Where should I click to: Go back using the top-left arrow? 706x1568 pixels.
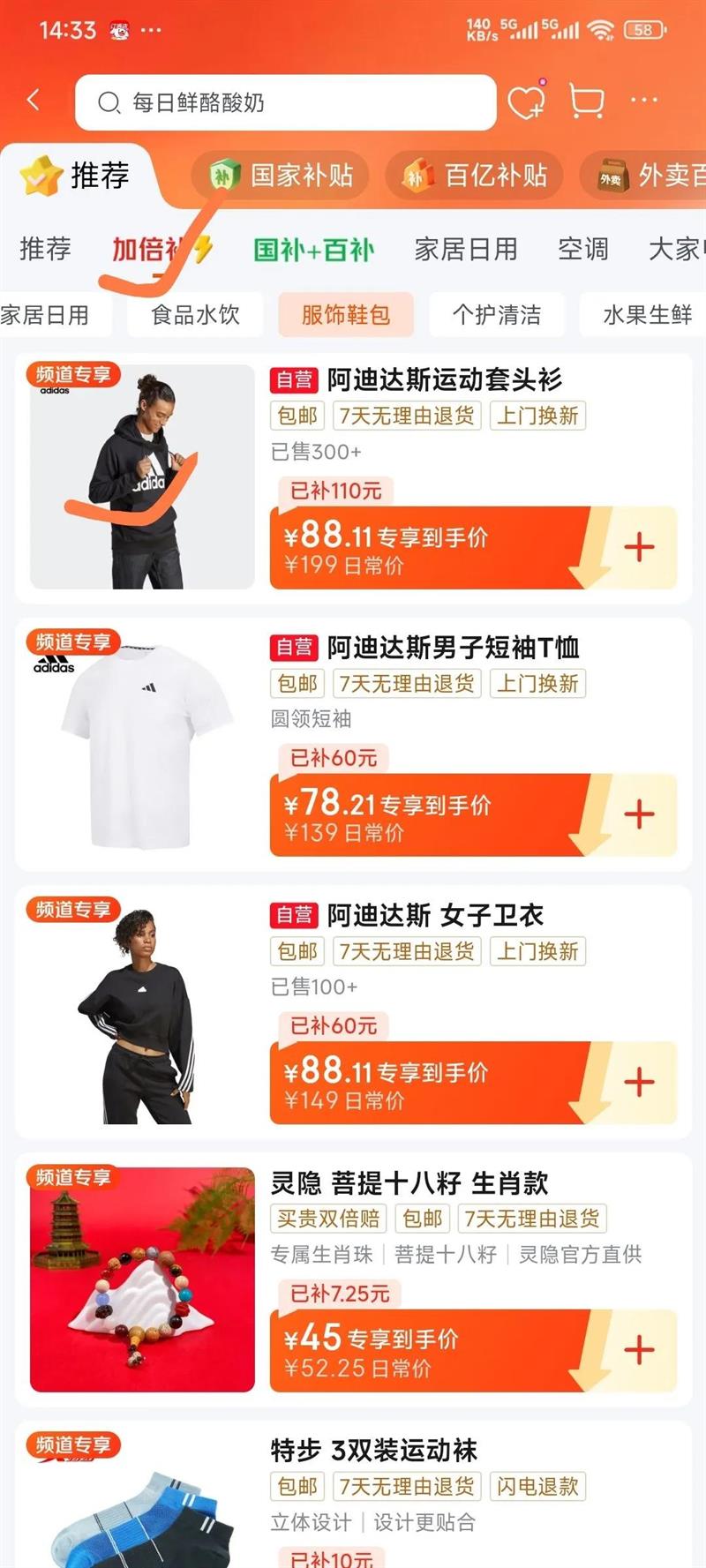(x=34, y=101)
